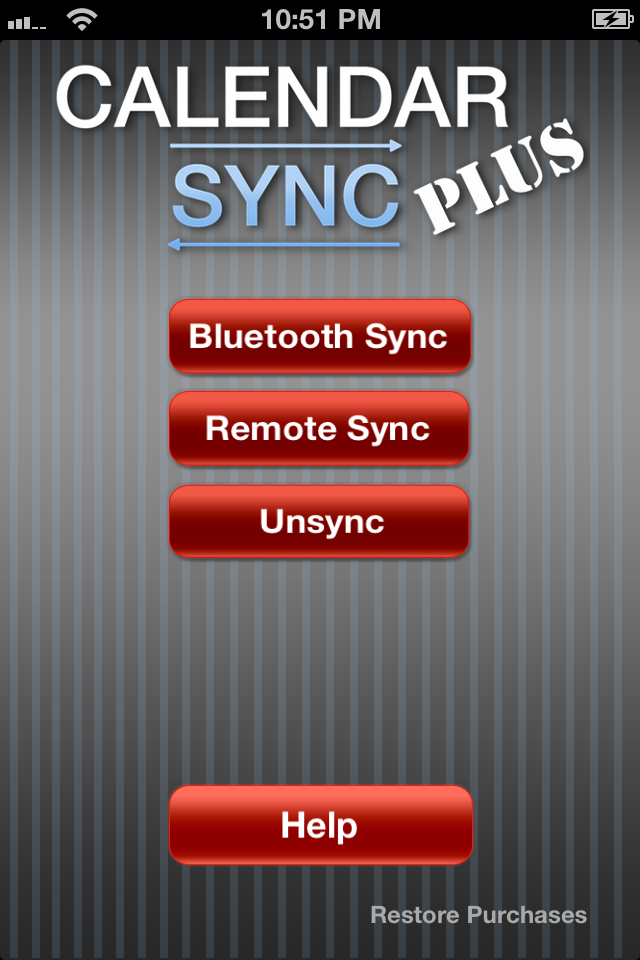Start a Bluetooth Sync

click(319, 336)
